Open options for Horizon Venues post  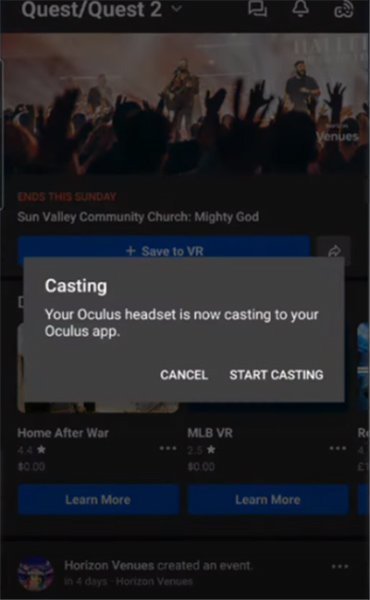(x=340, y=566)
